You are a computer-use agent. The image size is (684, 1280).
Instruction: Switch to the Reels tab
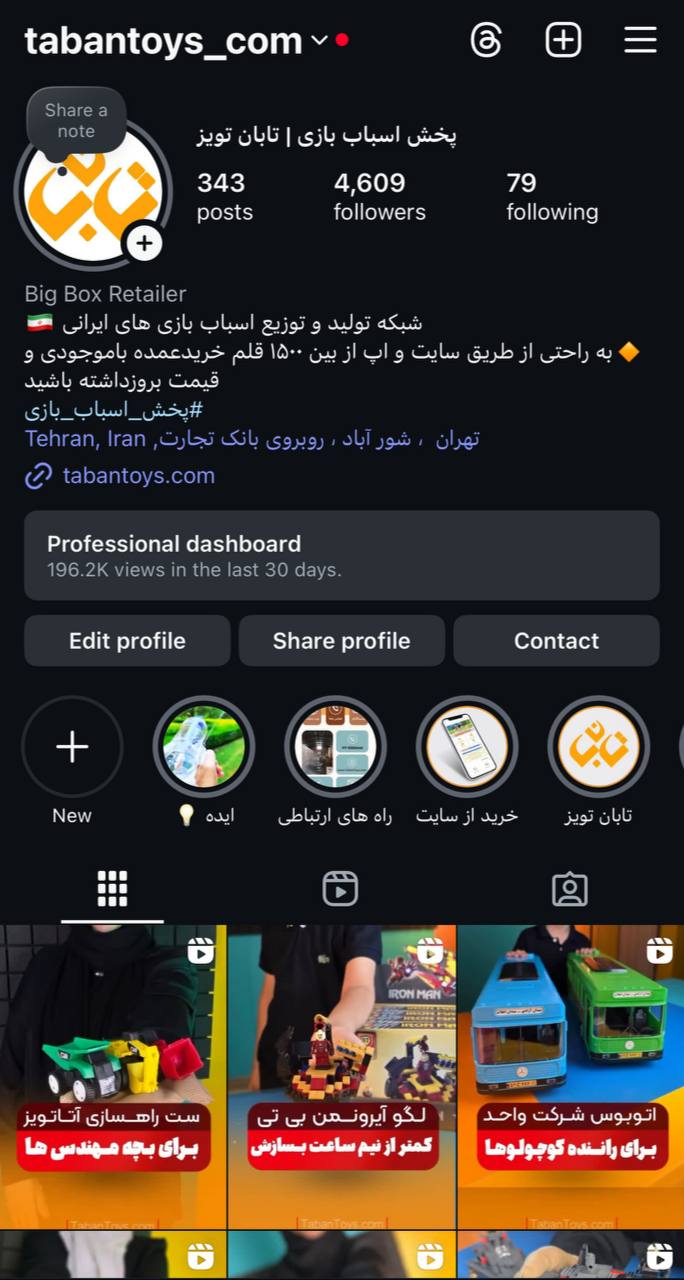point(340,889)
